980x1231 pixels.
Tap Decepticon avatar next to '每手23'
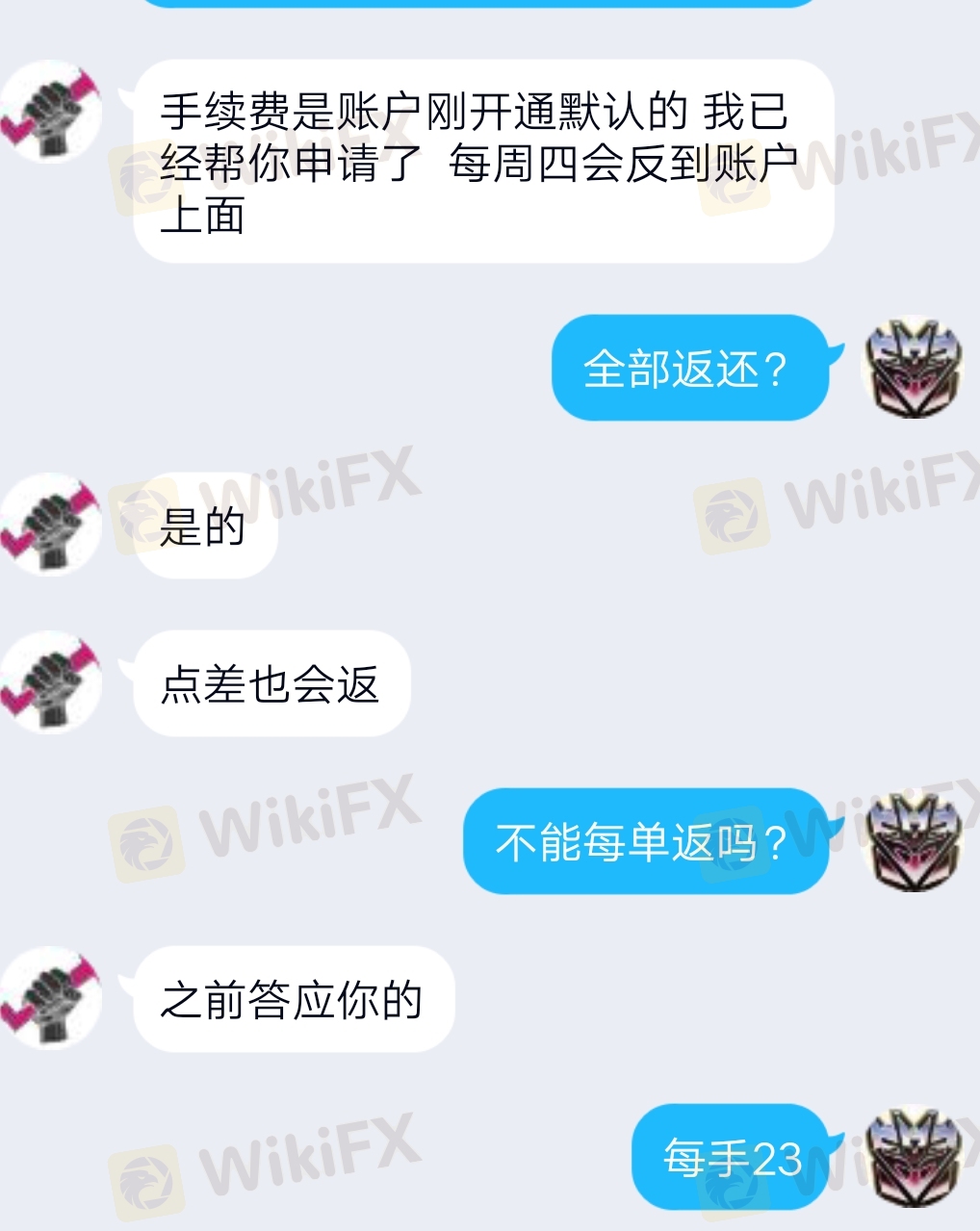point(912,1156)
